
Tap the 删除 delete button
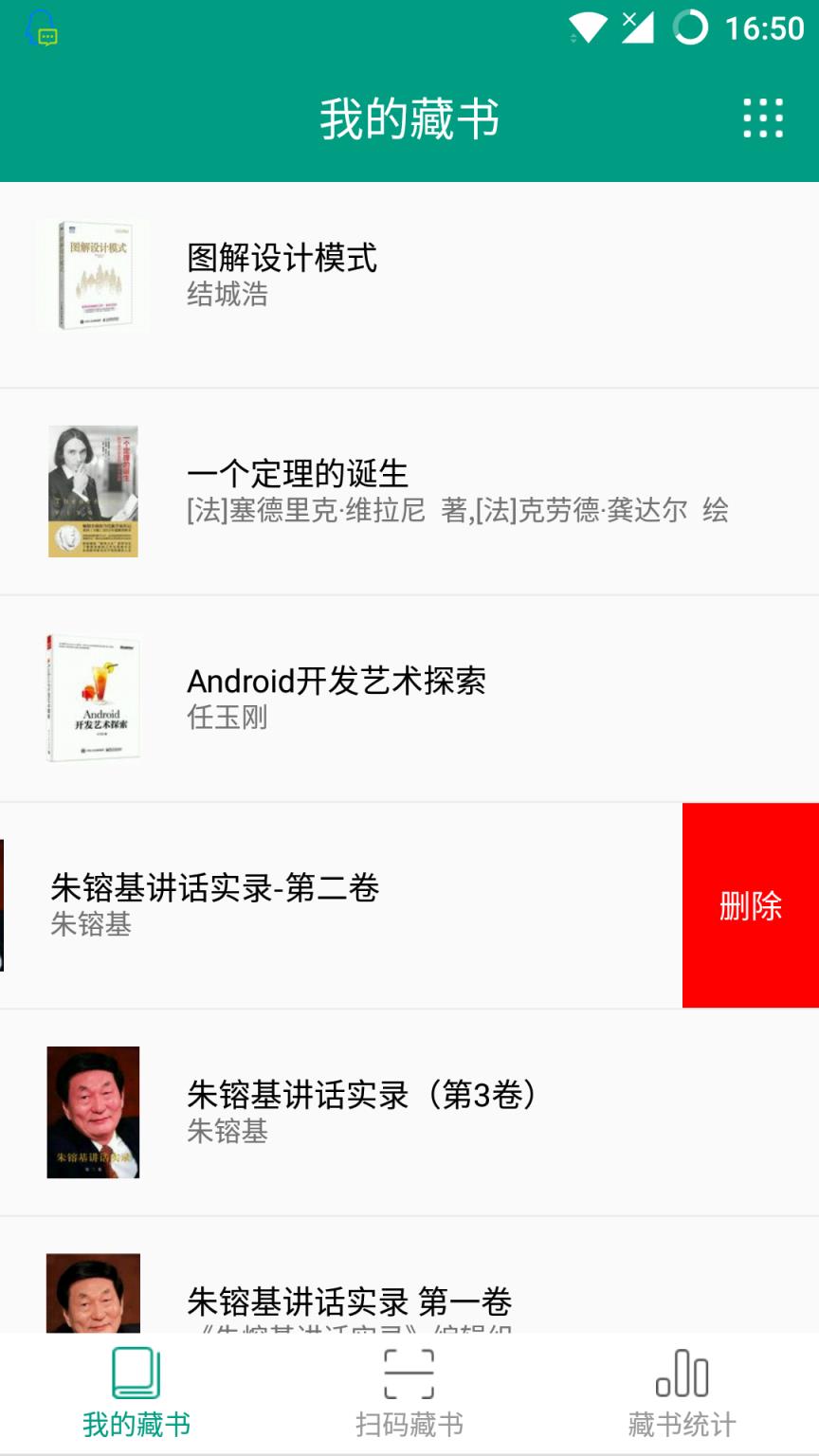tap(751, 905)
